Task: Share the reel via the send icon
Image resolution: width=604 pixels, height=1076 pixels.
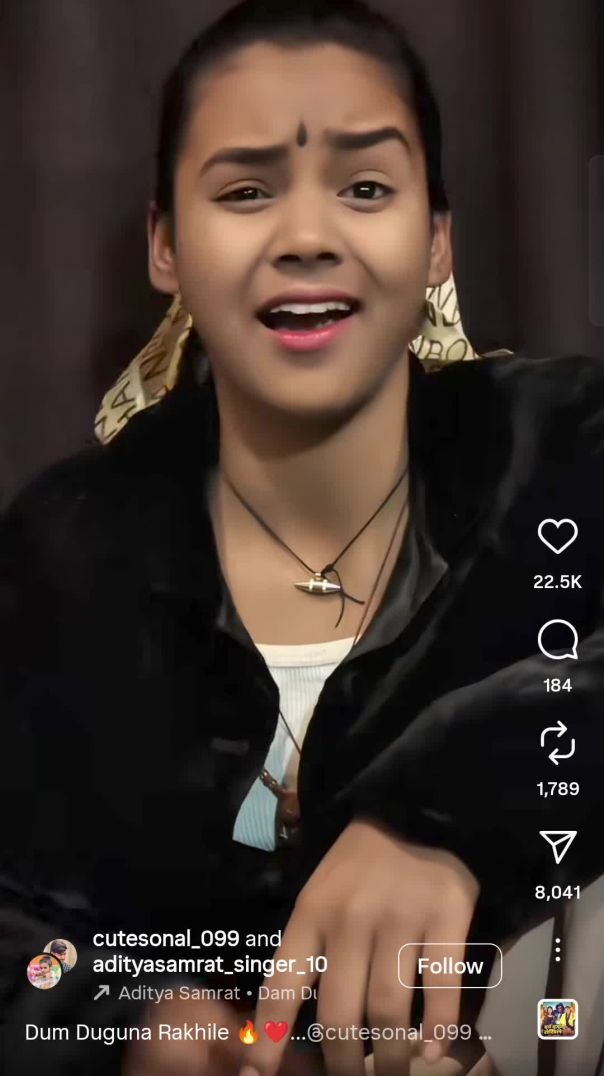Action: [557, 847]
